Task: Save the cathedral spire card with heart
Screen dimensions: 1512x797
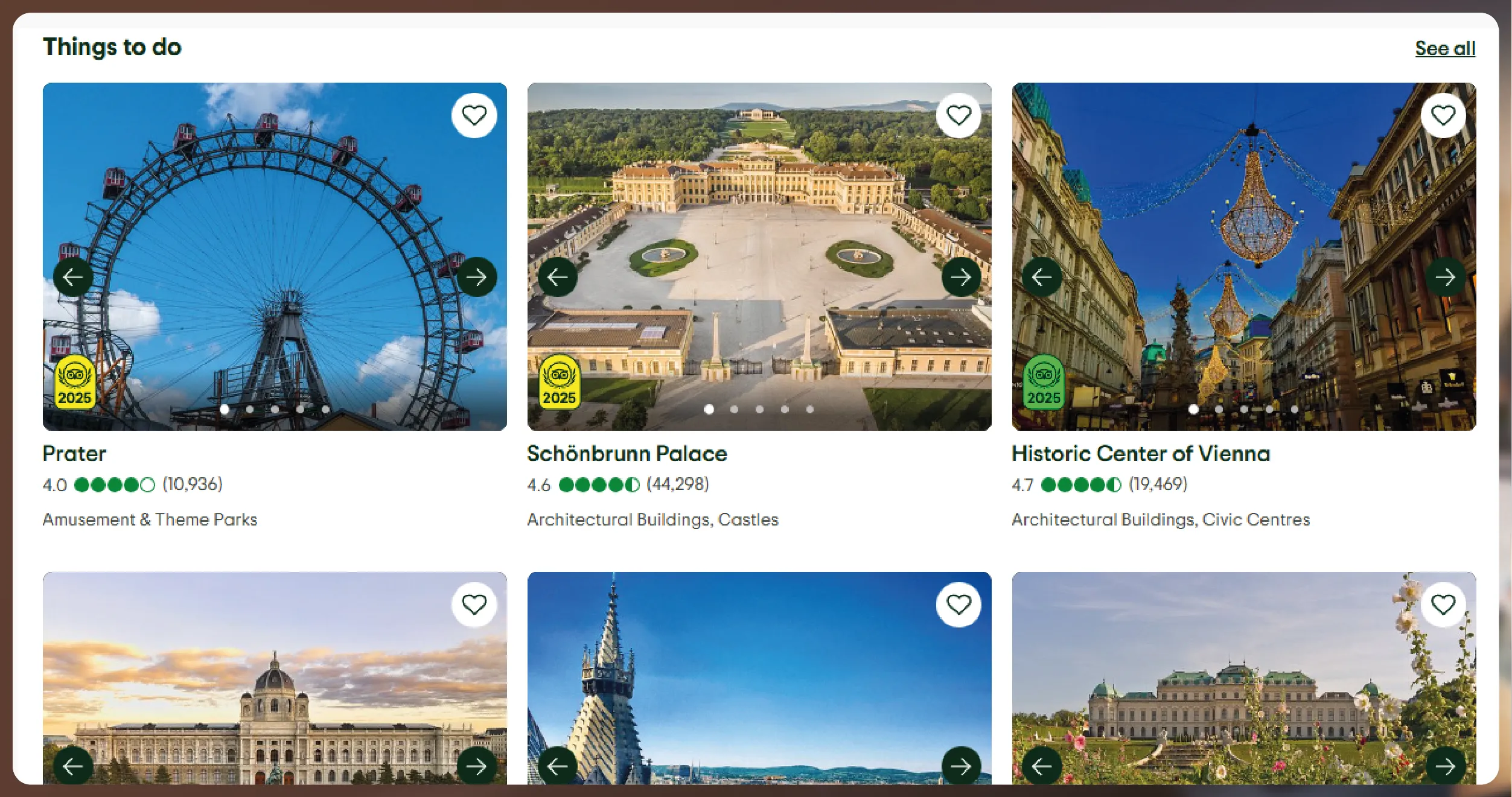Action: [959, 605]
